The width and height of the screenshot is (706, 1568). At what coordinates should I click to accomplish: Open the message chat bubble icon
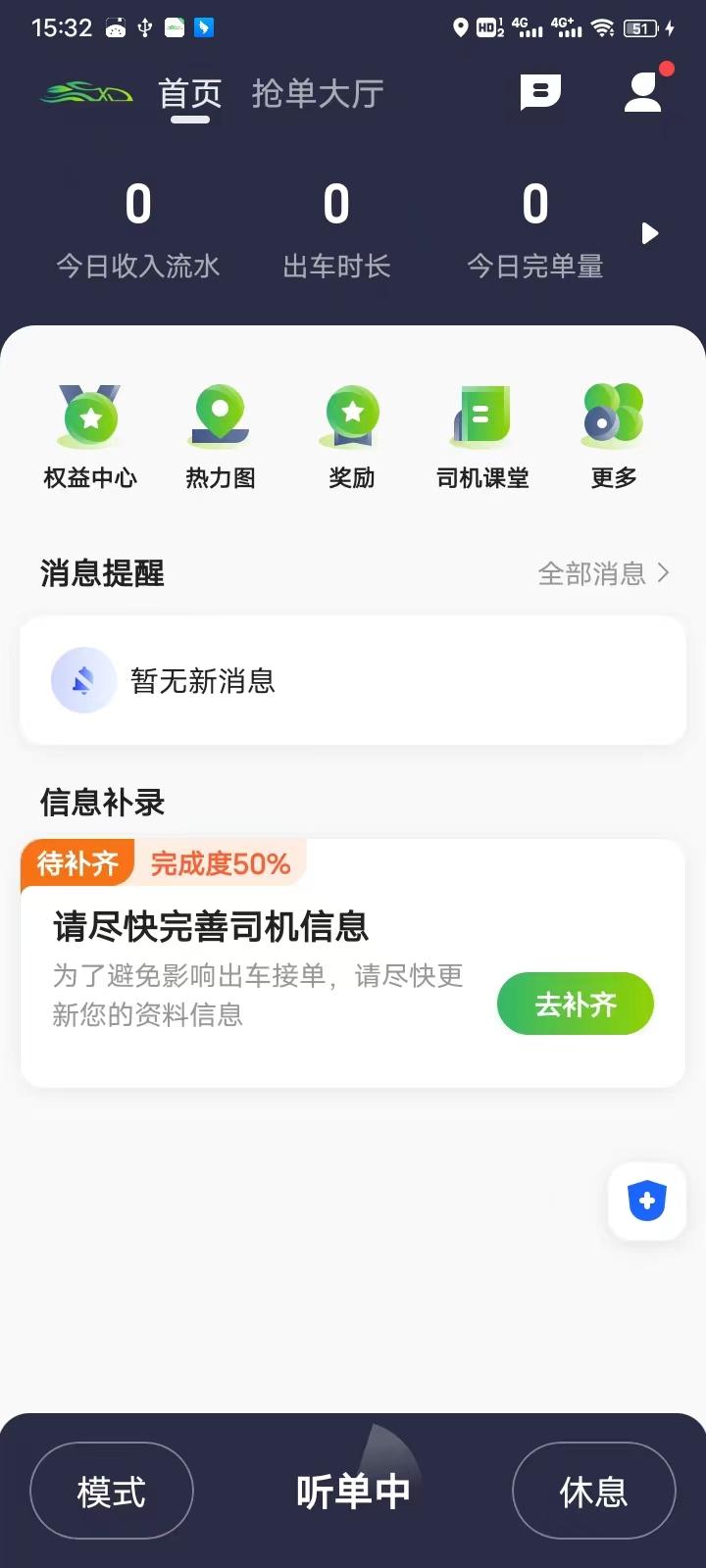539,92
